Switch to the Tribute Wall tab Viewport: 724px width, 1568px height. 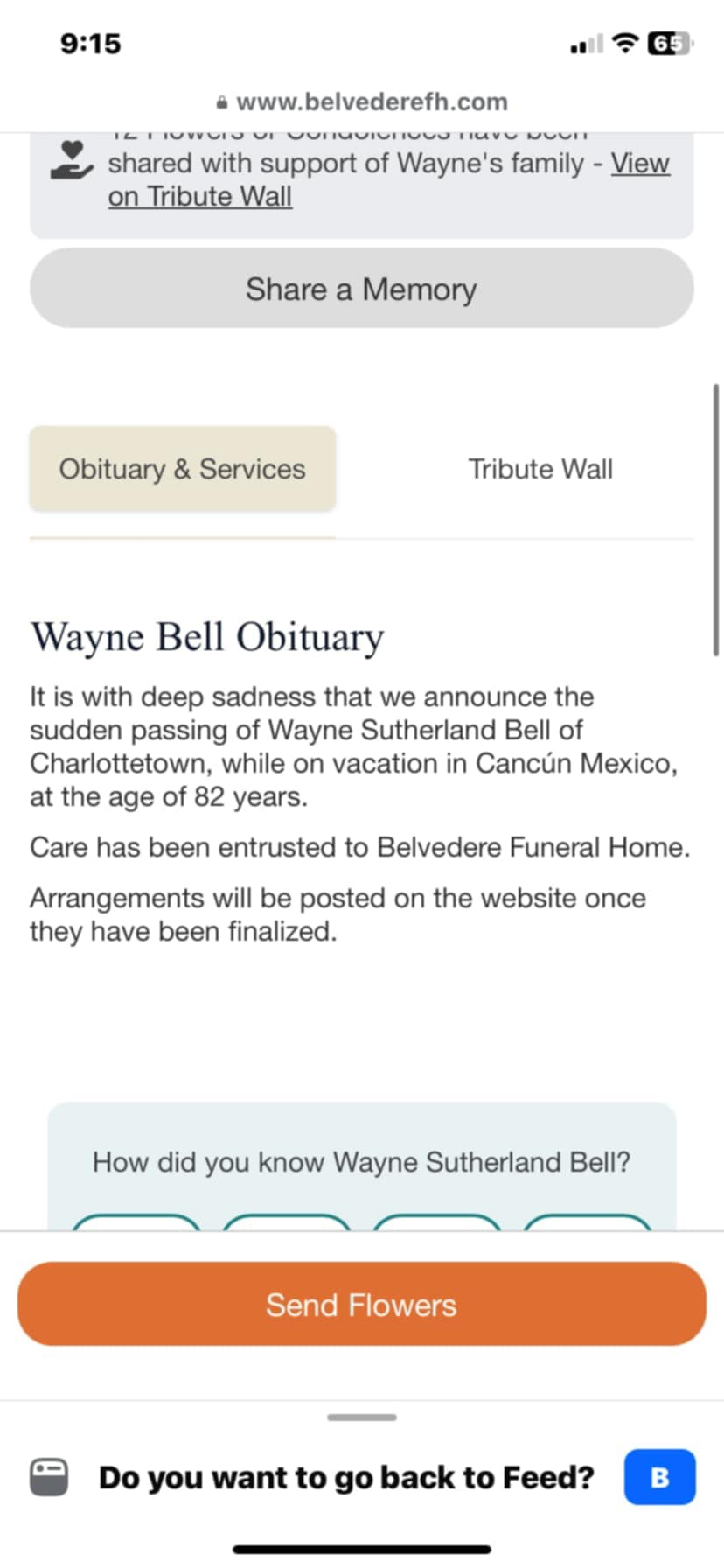(540, 469)
